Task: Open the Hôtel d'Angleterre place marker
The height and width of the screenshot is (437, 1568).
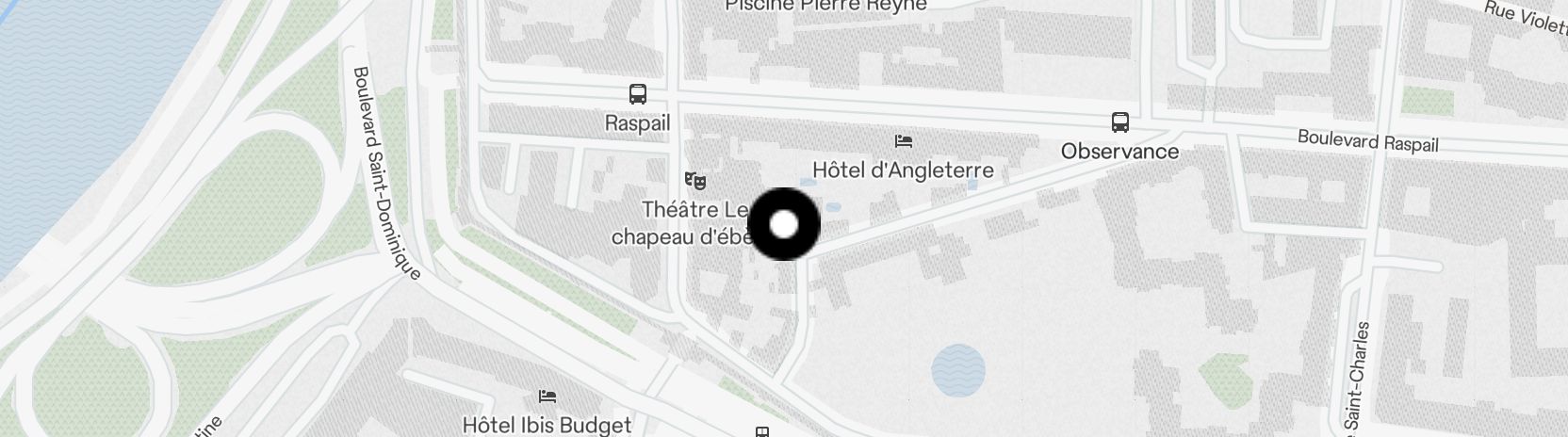Action: point(904,142)
